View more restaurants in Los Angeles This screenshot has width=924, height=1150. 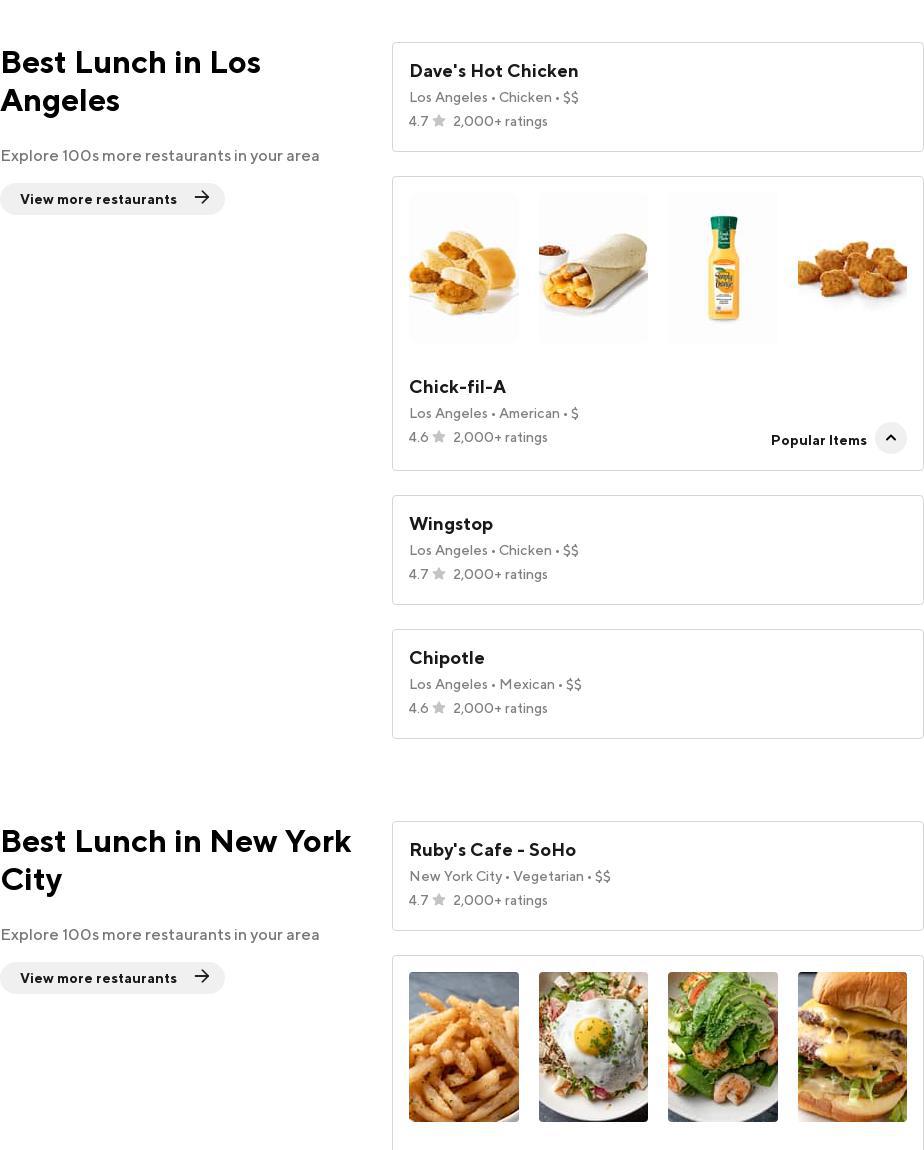click(112, 199)
